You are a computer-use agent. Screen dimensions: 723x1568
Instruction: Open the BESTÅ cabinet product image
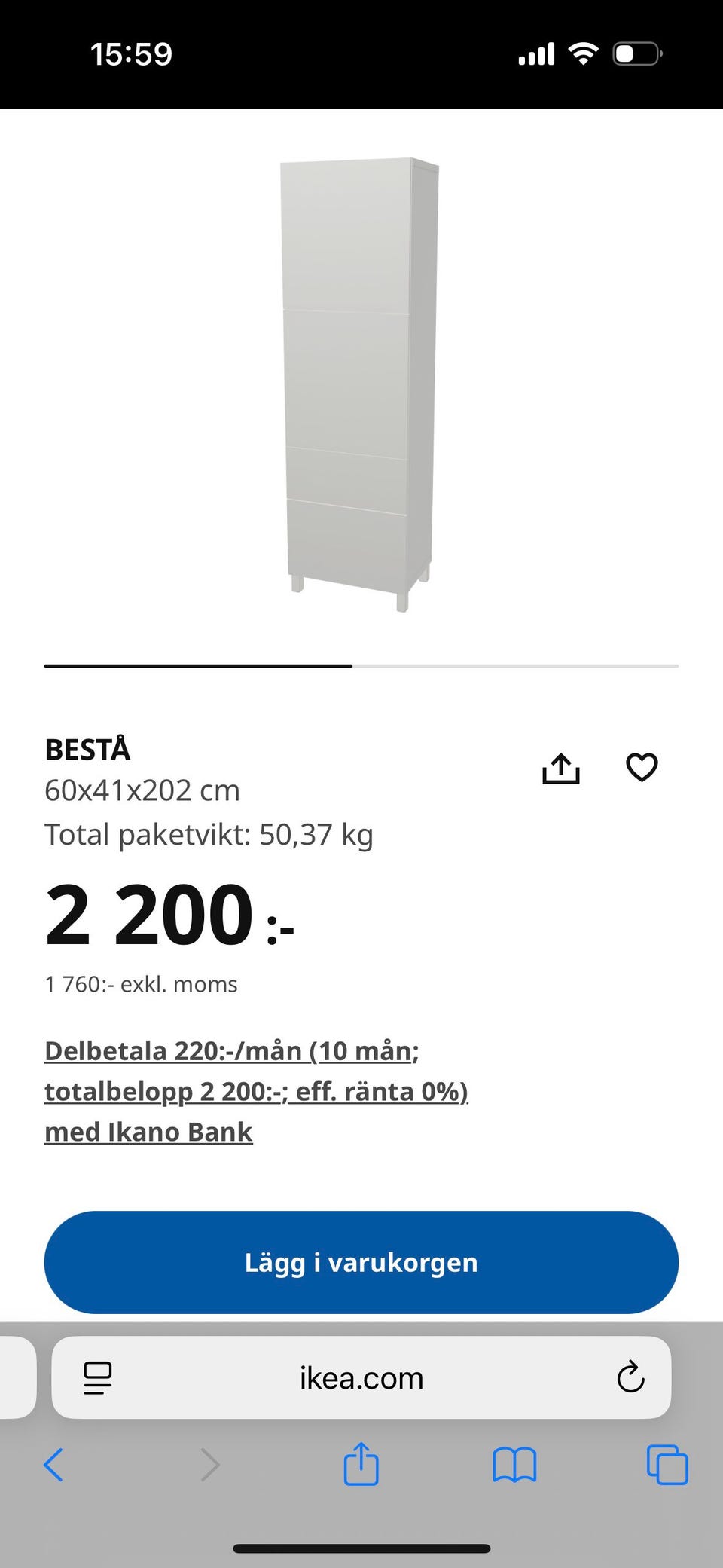[359, 384]
